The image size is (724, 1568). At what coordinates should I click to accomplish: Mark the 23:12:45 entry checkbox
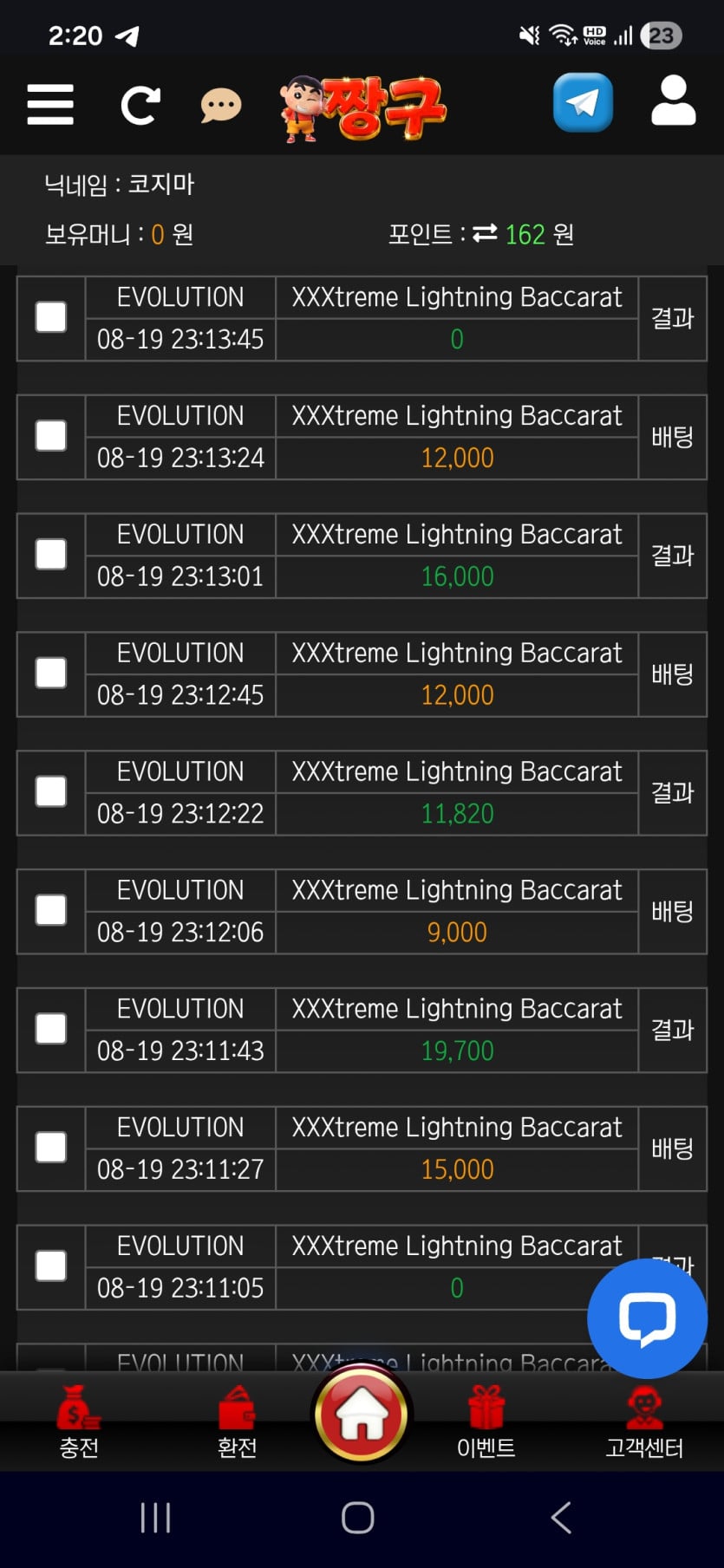[51, 673]
